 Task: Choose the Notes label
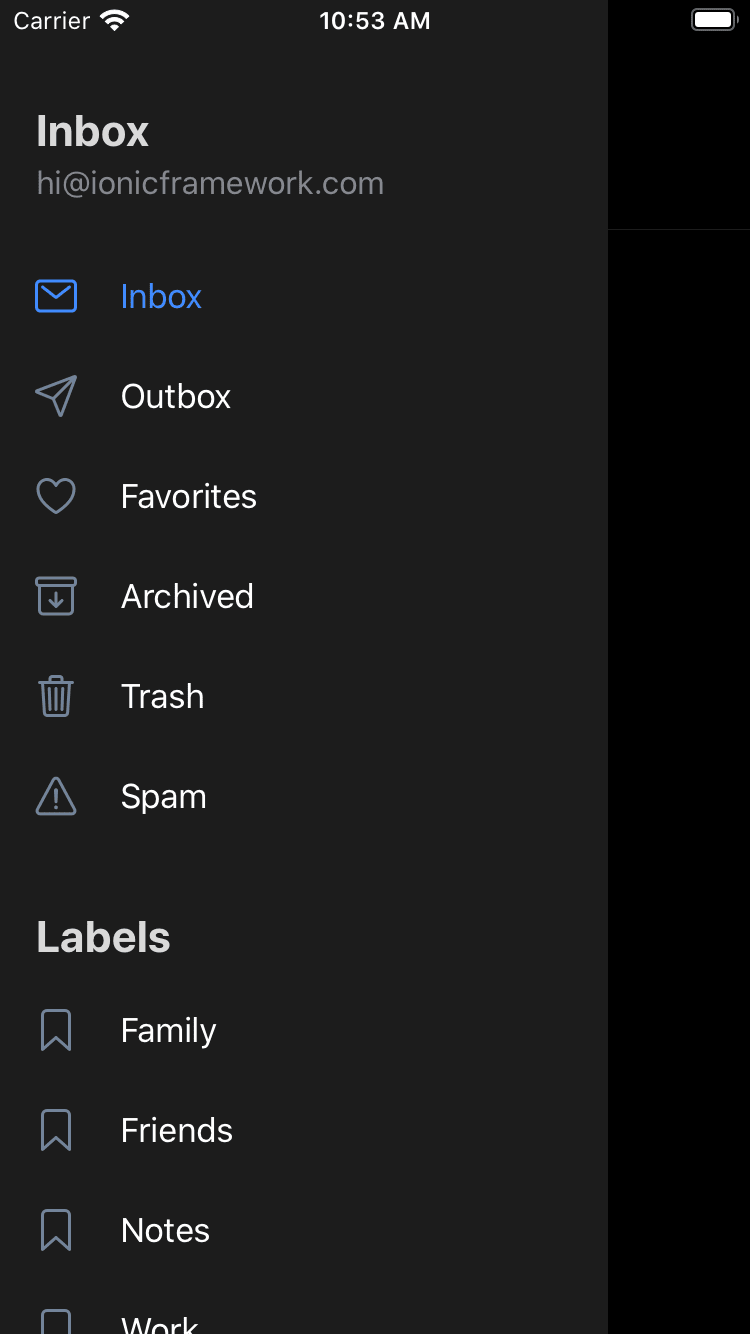[304, 1230]
